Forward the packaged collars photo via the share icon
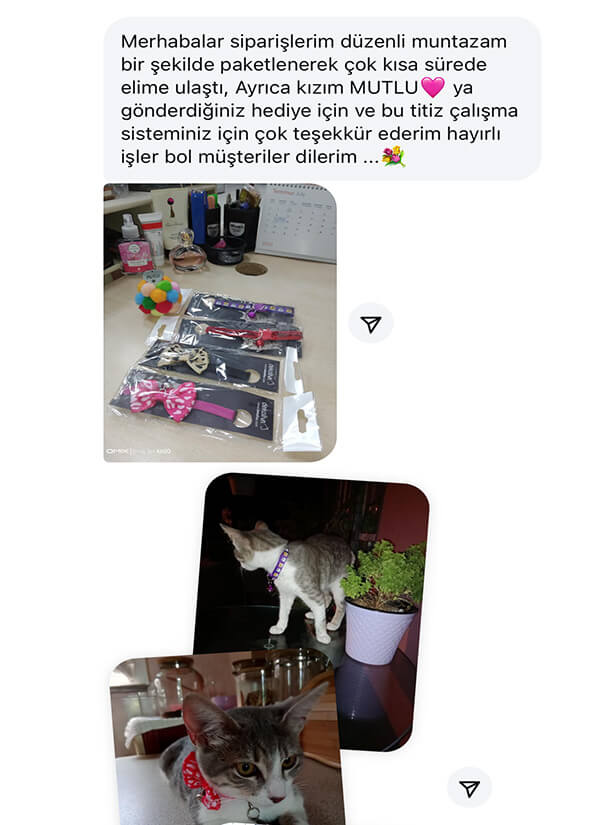Screen dimensions: 603x825 [371, 323]
